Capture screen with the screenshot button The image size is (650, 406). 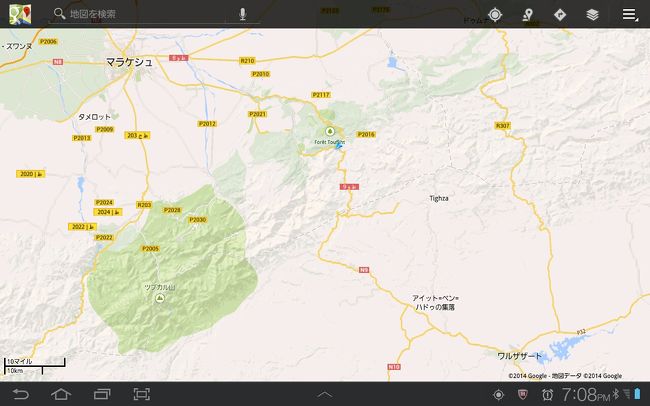coord(141,394)
